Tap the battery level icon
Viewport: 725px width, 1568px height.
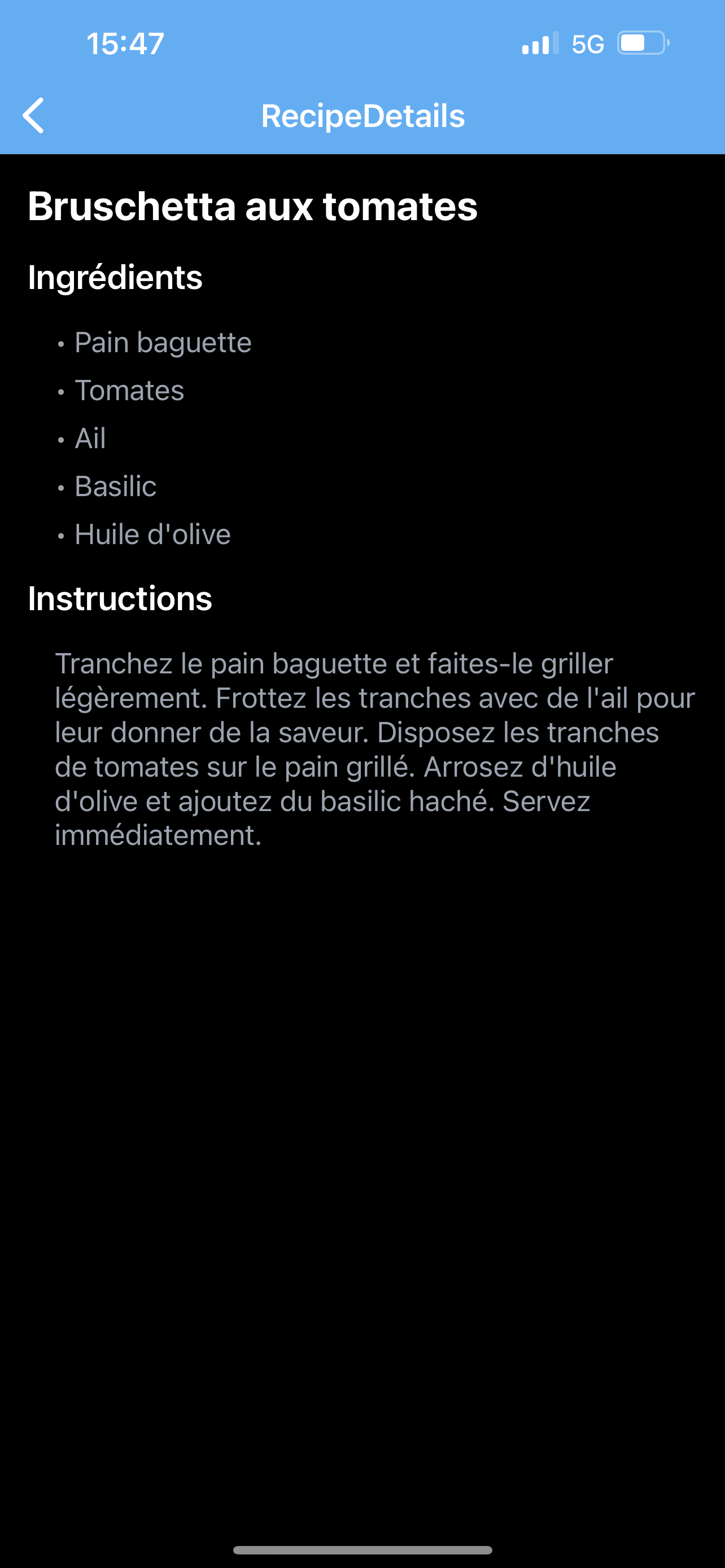point(641,42)
